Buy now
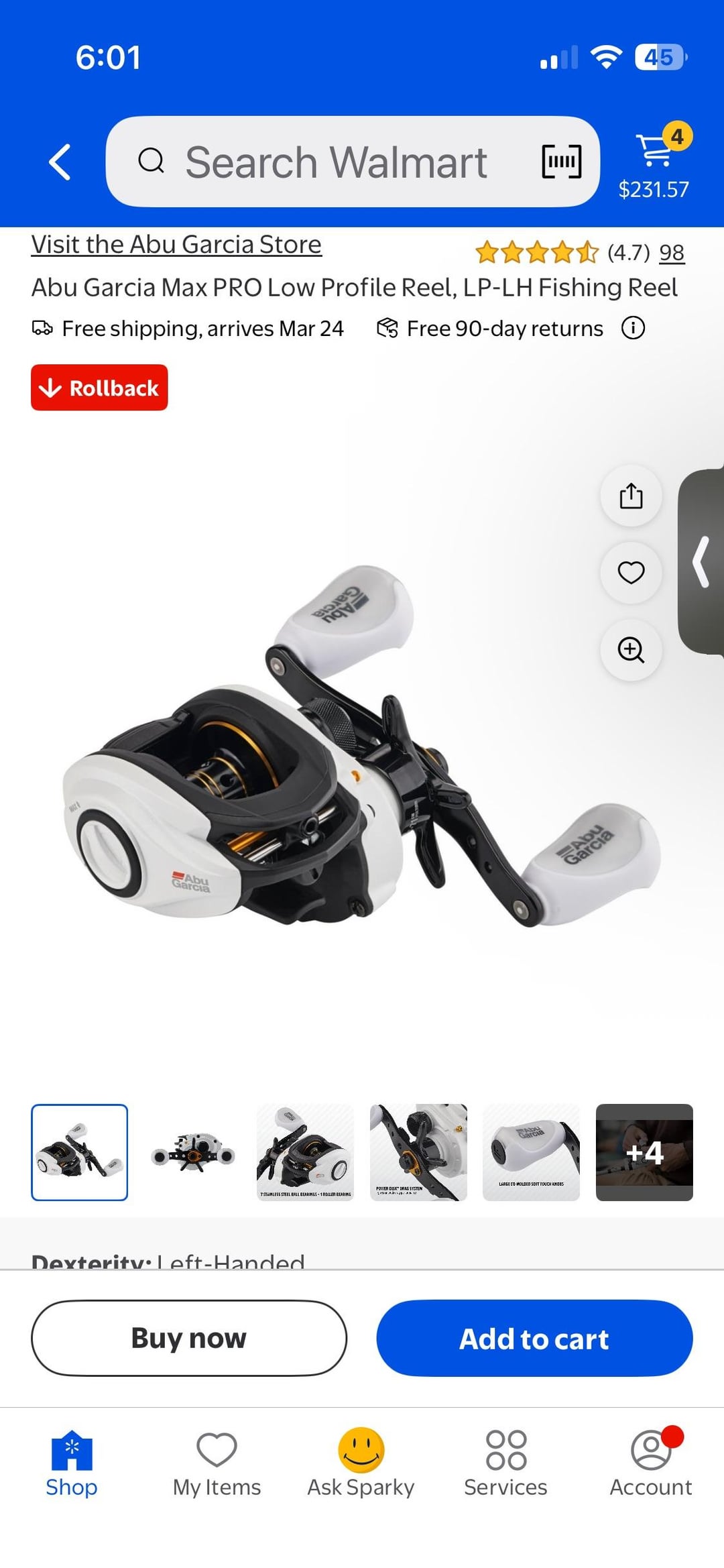 [189, 1338]
